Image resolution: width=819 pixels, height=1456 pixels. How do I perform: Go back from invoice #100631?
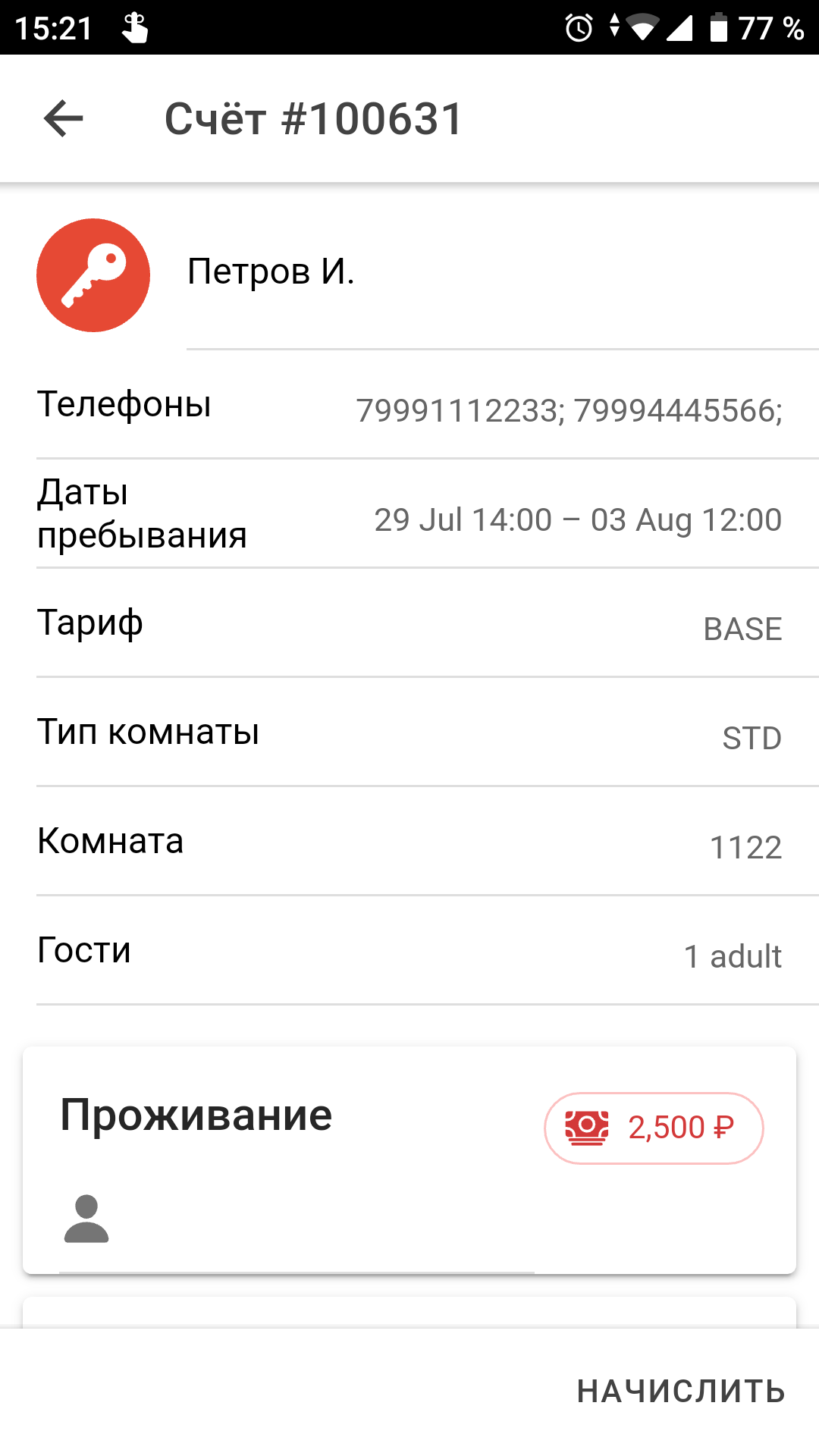coord(64,119)
